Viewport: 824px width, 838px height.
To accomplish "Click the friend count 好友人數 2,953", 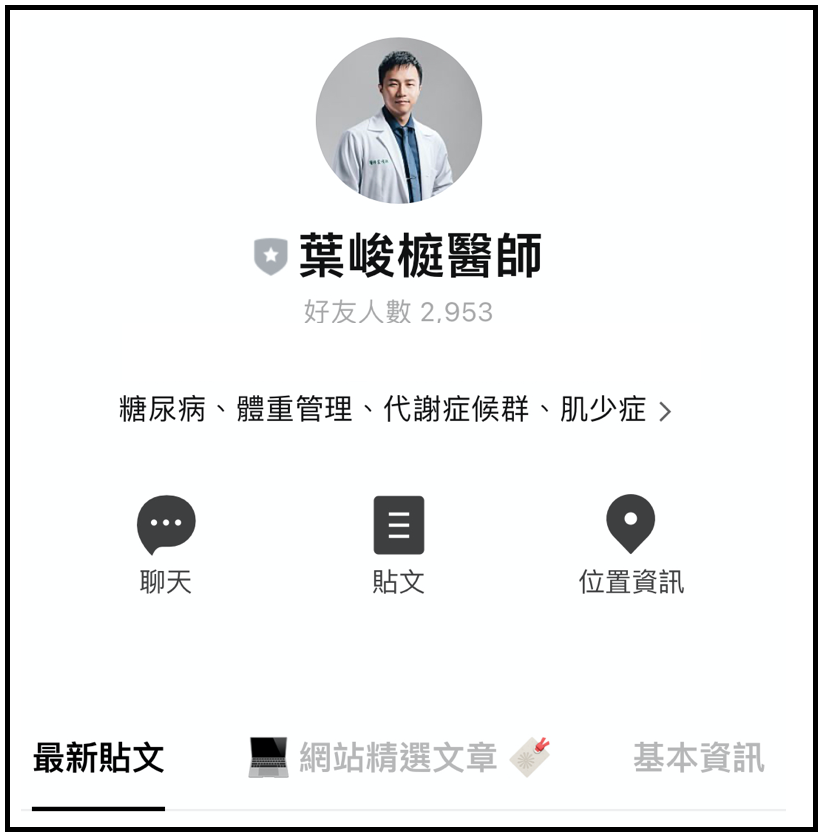I will [399, 311].
